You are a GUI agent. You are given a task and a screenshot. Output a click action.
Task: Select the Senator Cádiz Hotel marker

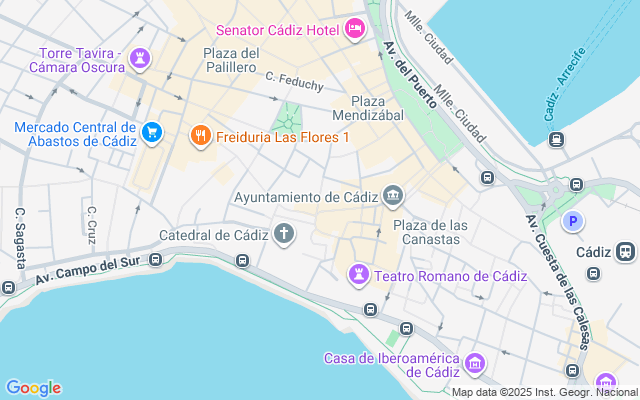click(354, 31)
